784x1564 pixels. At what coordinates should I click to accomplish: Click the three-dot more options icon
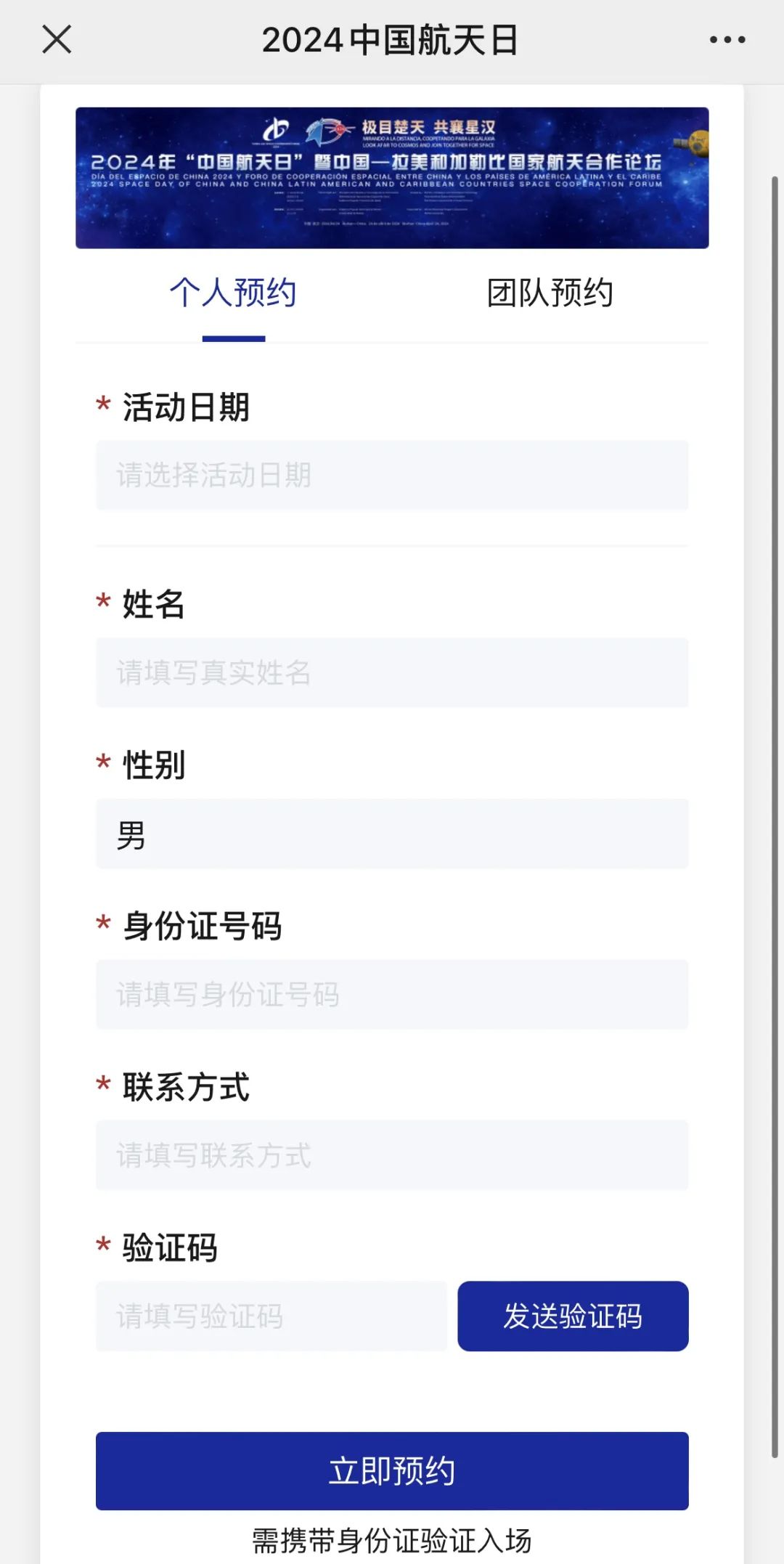point(726,40)
